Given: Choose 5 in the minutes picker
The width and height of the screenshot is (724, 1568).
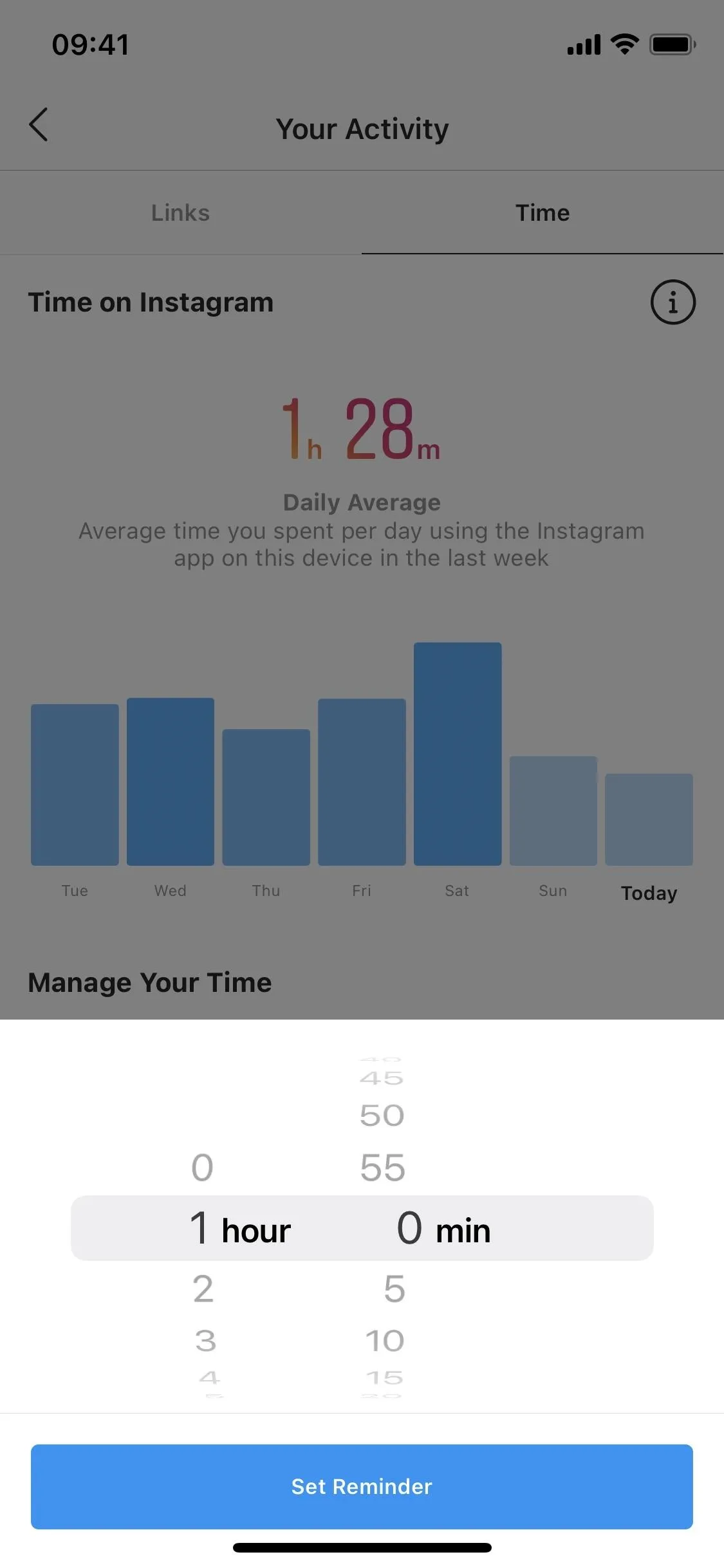Looking at the screenshot, I should coord(394,1289).
